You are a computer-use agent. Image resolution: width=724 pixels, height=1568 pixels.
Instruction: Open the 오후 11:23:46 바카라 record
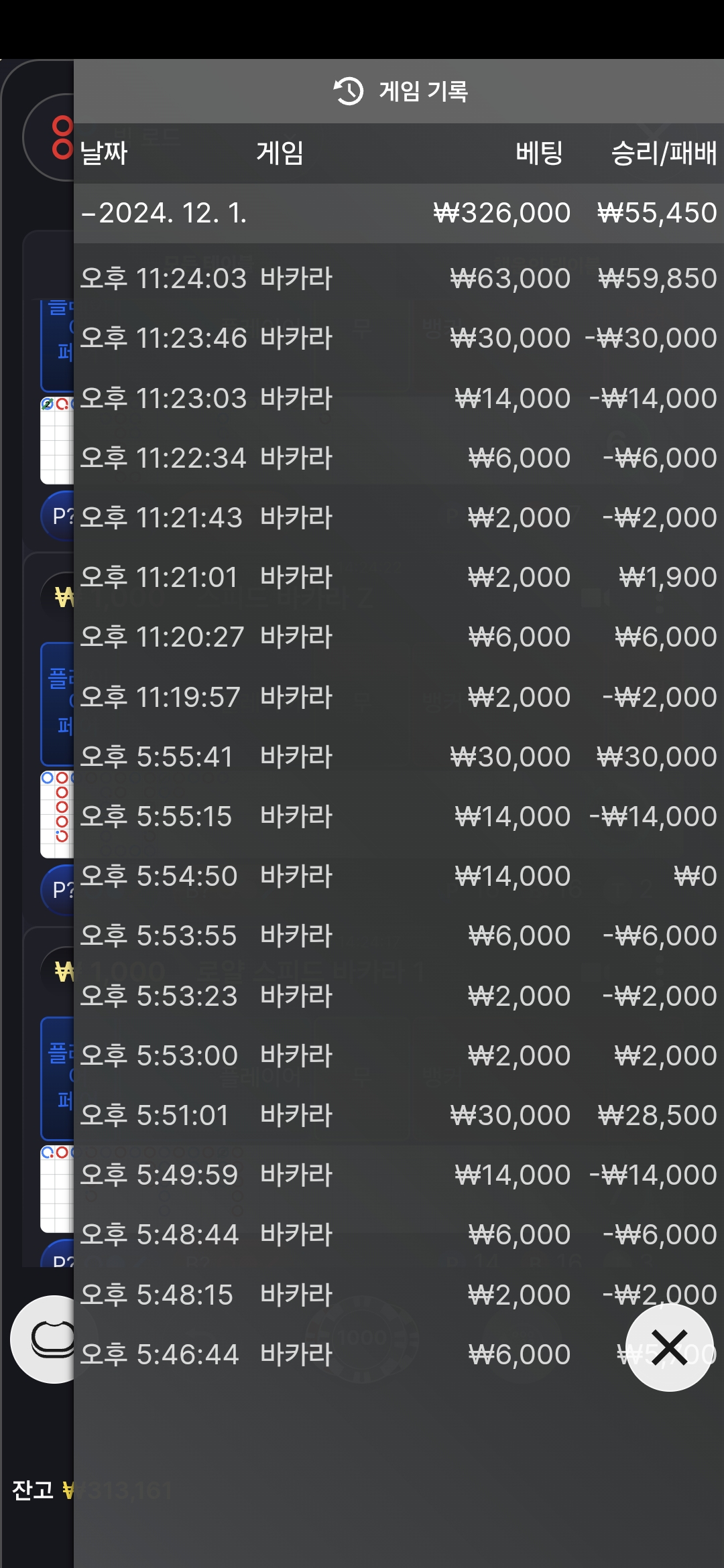399,338
